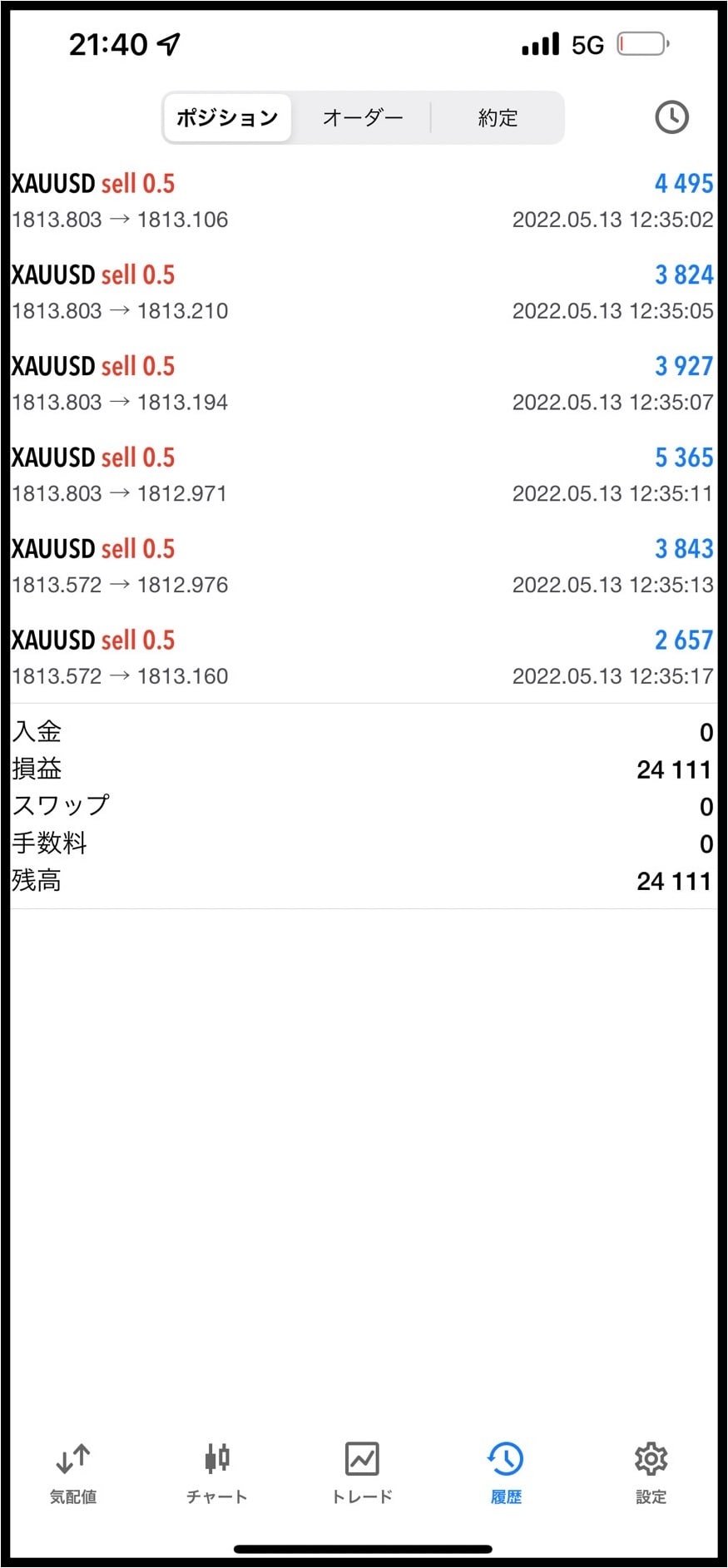
Task: Switch to the オーダー segment
Action: [362, 117]
